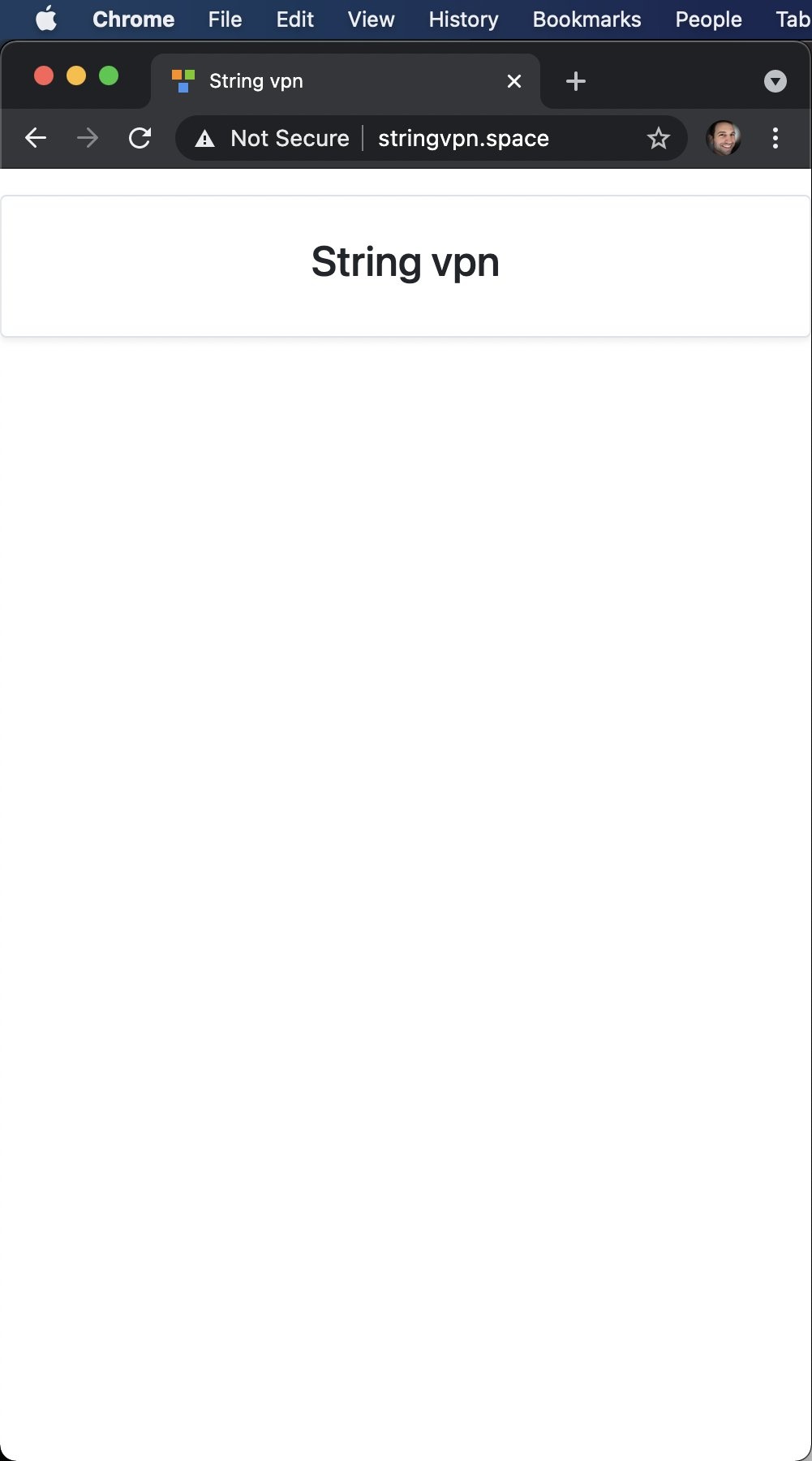Screen dimensions: 812x1461
Task: Open a new tab
Action: pos(575,81)
